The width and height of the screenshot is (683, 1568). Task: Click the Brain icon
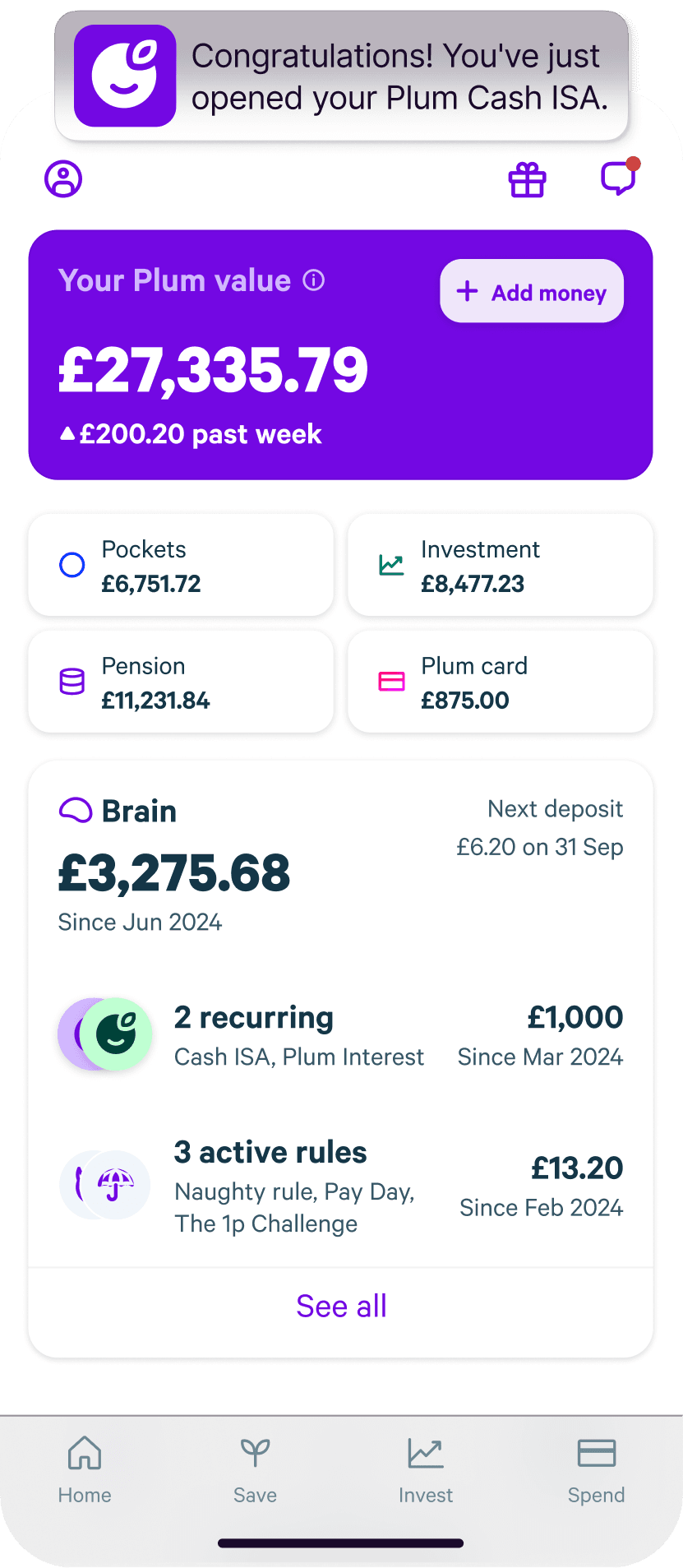[x=75, y=810]
